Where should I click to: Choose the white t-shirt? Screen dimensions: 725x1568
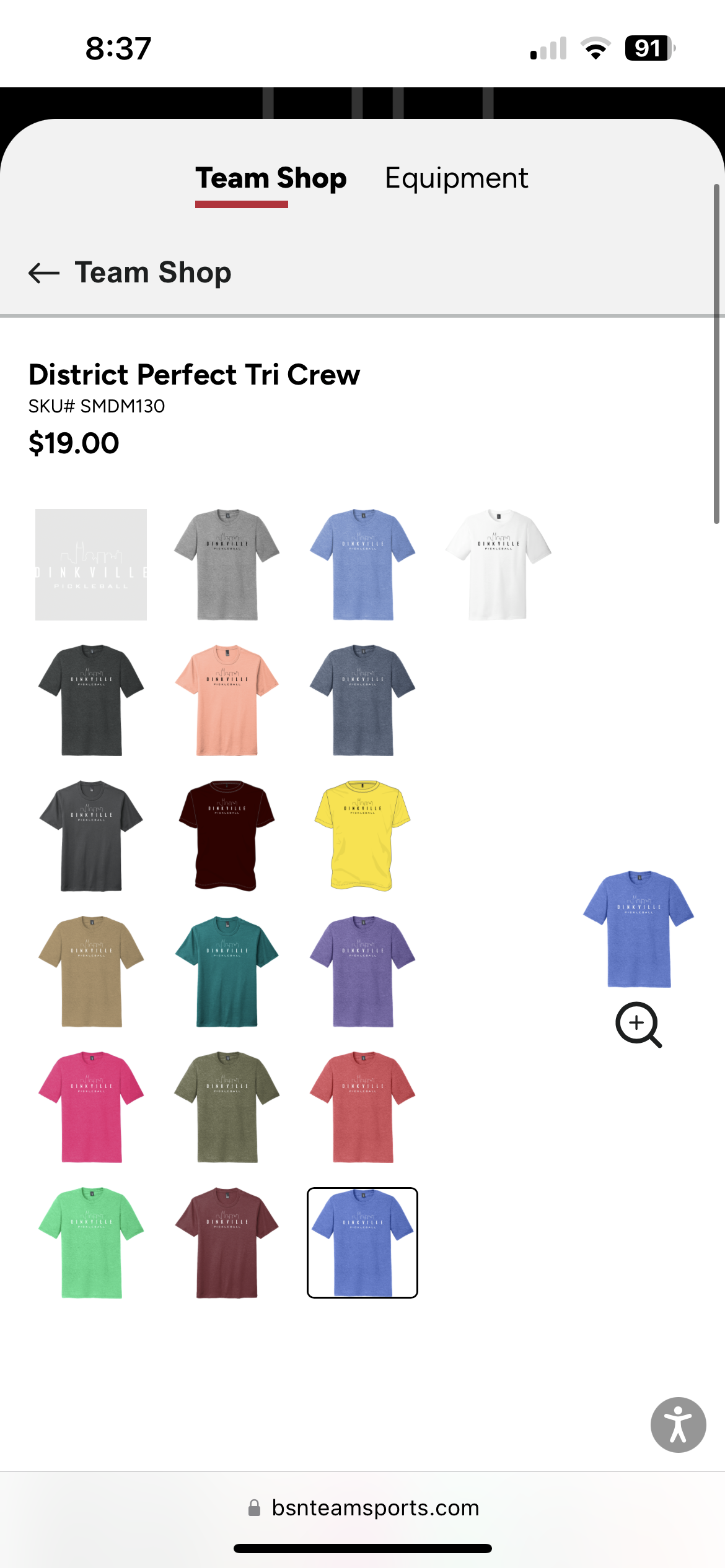498,564
